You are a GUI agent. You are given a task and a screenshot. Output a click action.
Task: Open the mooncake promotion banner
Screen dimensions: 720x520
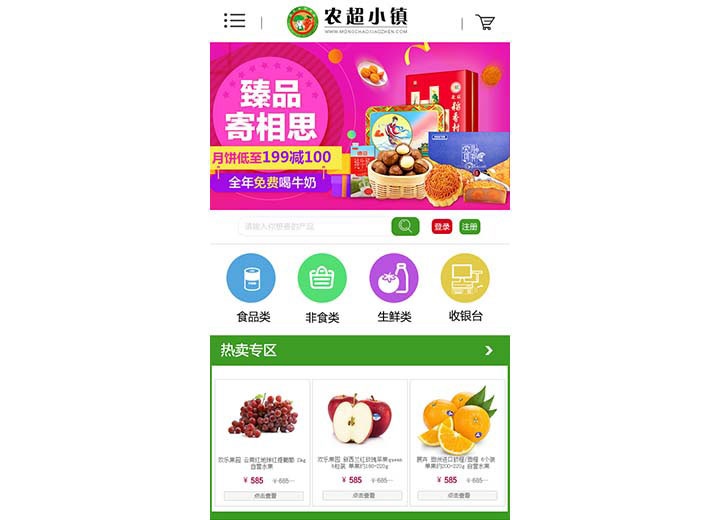360,126
